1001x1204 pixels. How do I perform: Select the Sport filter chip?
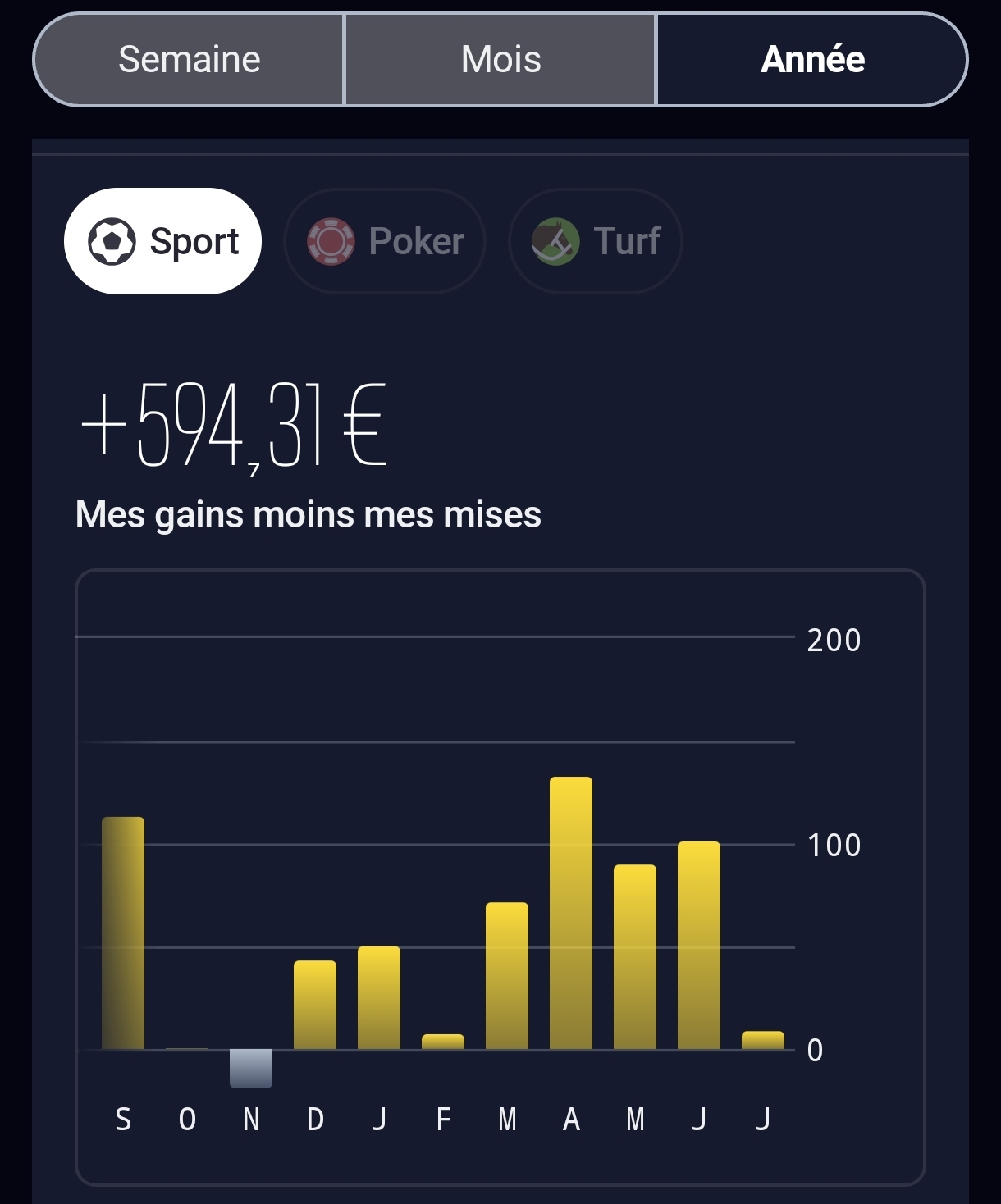(x=162, y=241)
